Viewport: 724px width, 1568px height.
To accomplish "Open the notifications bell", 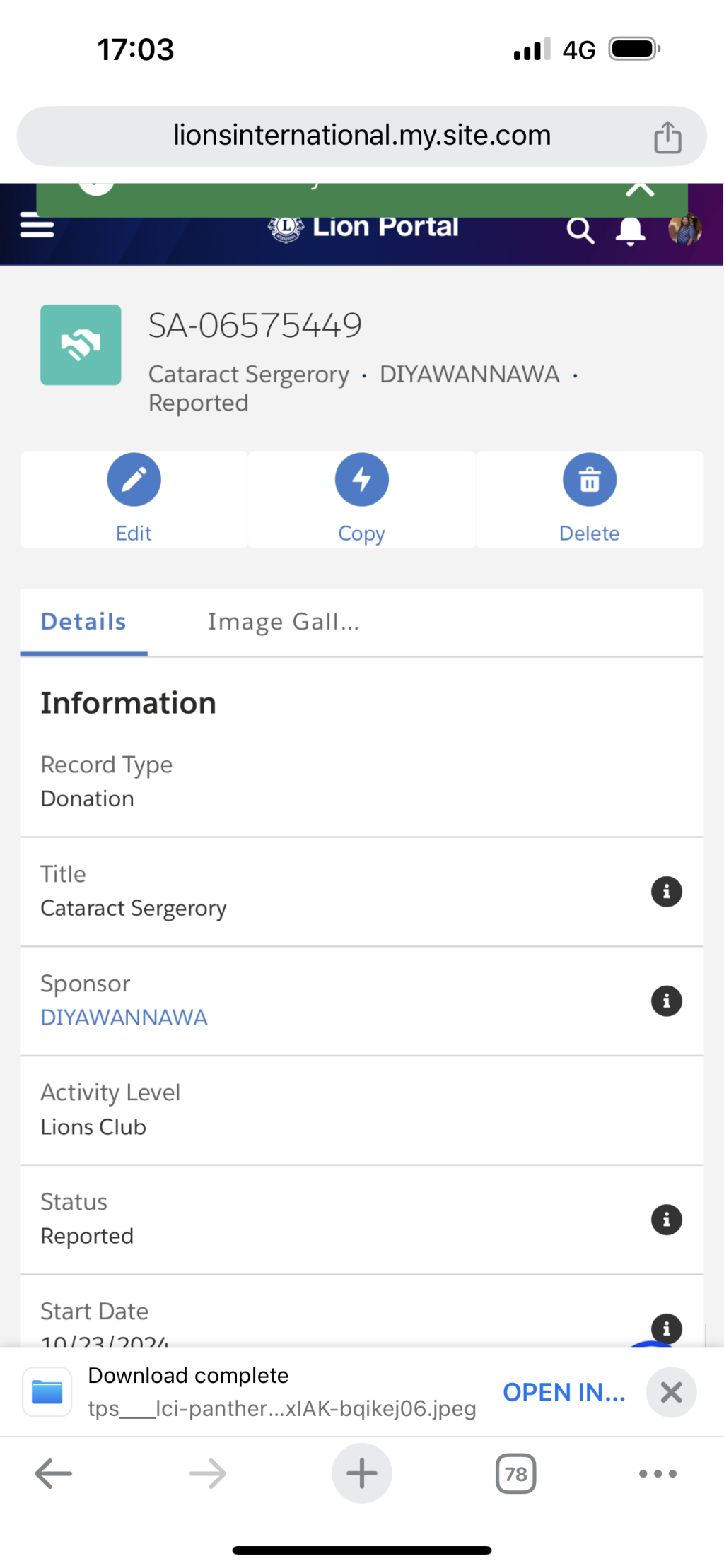I will [x=630, y=230].
